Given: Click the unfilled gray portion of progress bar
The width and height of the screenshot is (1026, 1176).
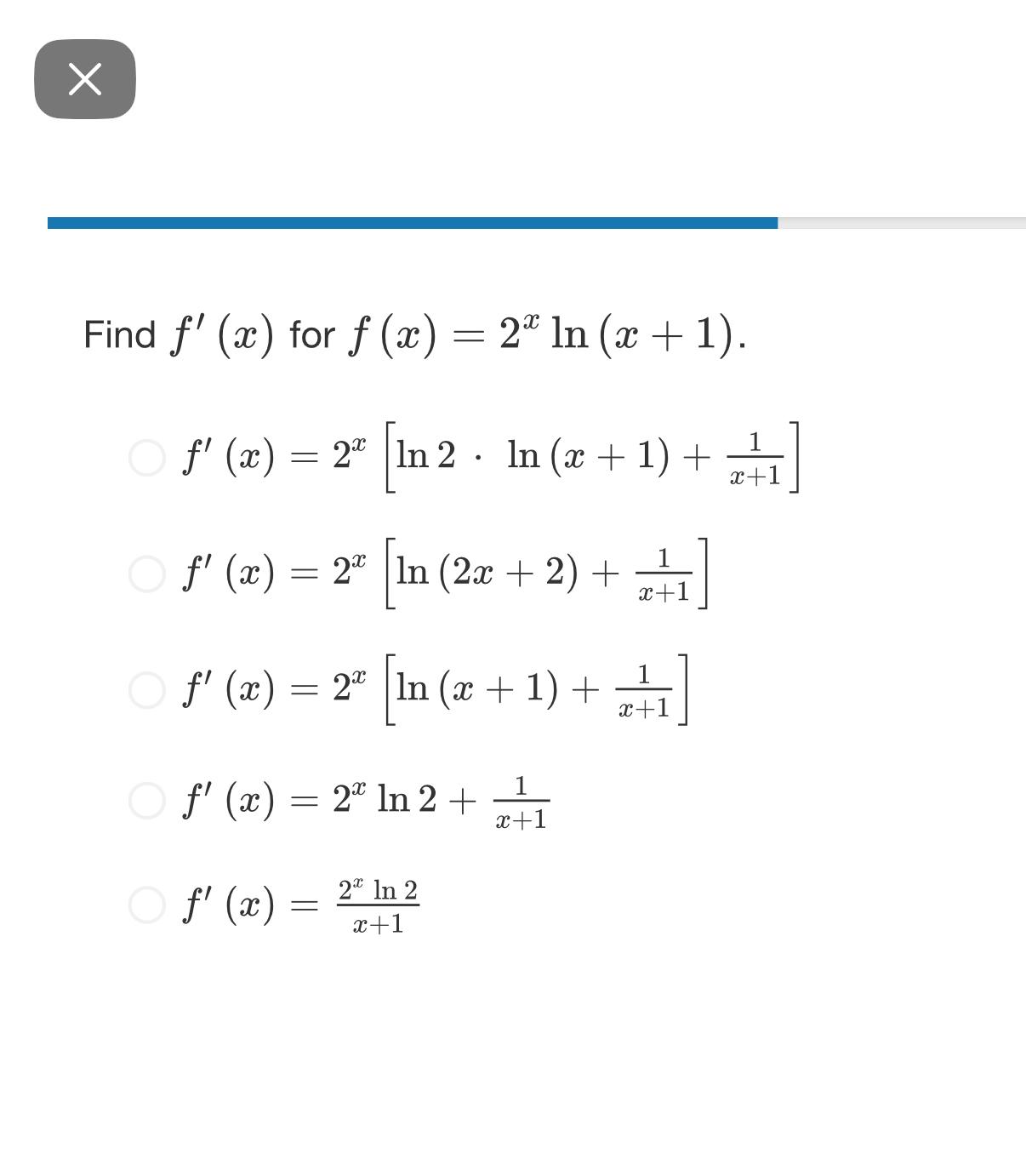Looking at the screenshot, I should pos(902,221).
